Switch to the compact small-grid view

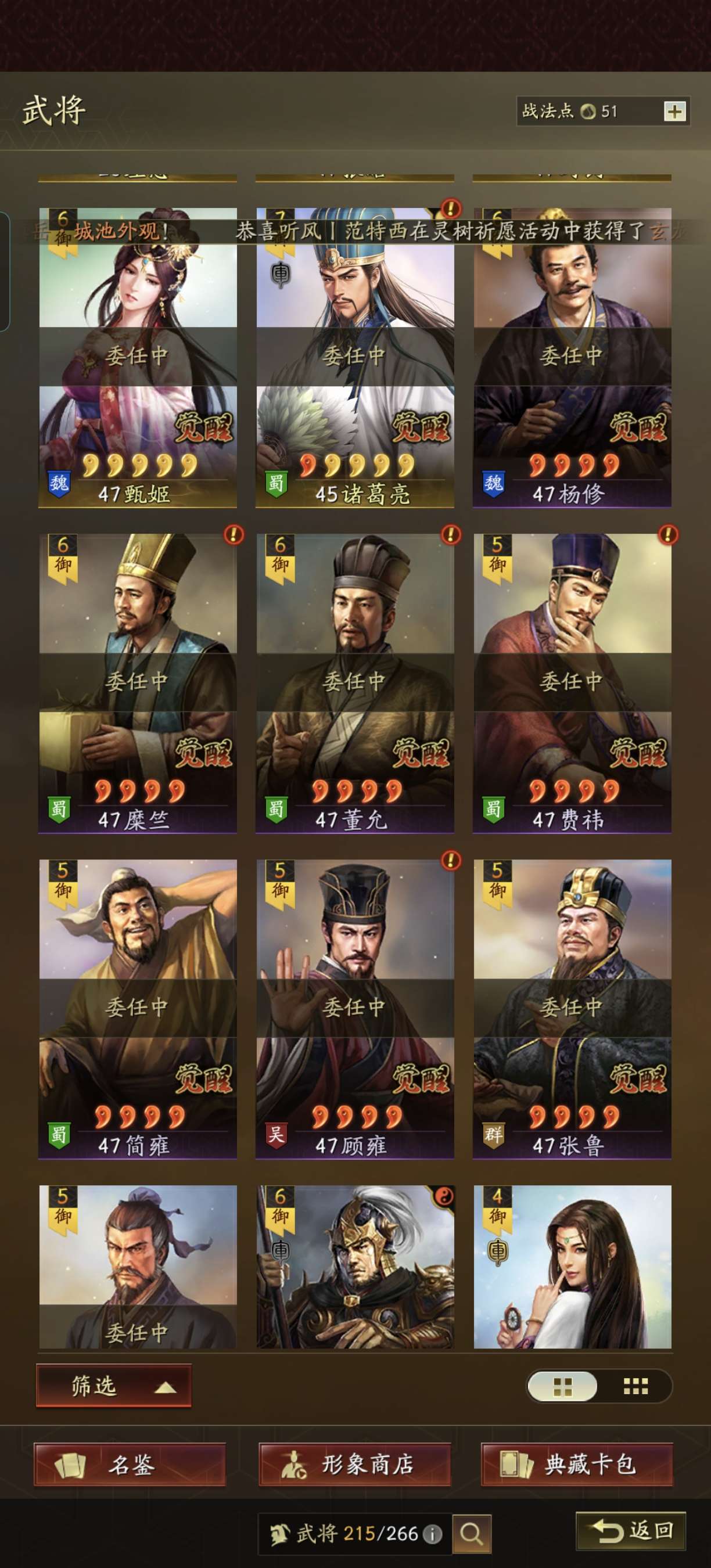click(x=635, y=1387)
